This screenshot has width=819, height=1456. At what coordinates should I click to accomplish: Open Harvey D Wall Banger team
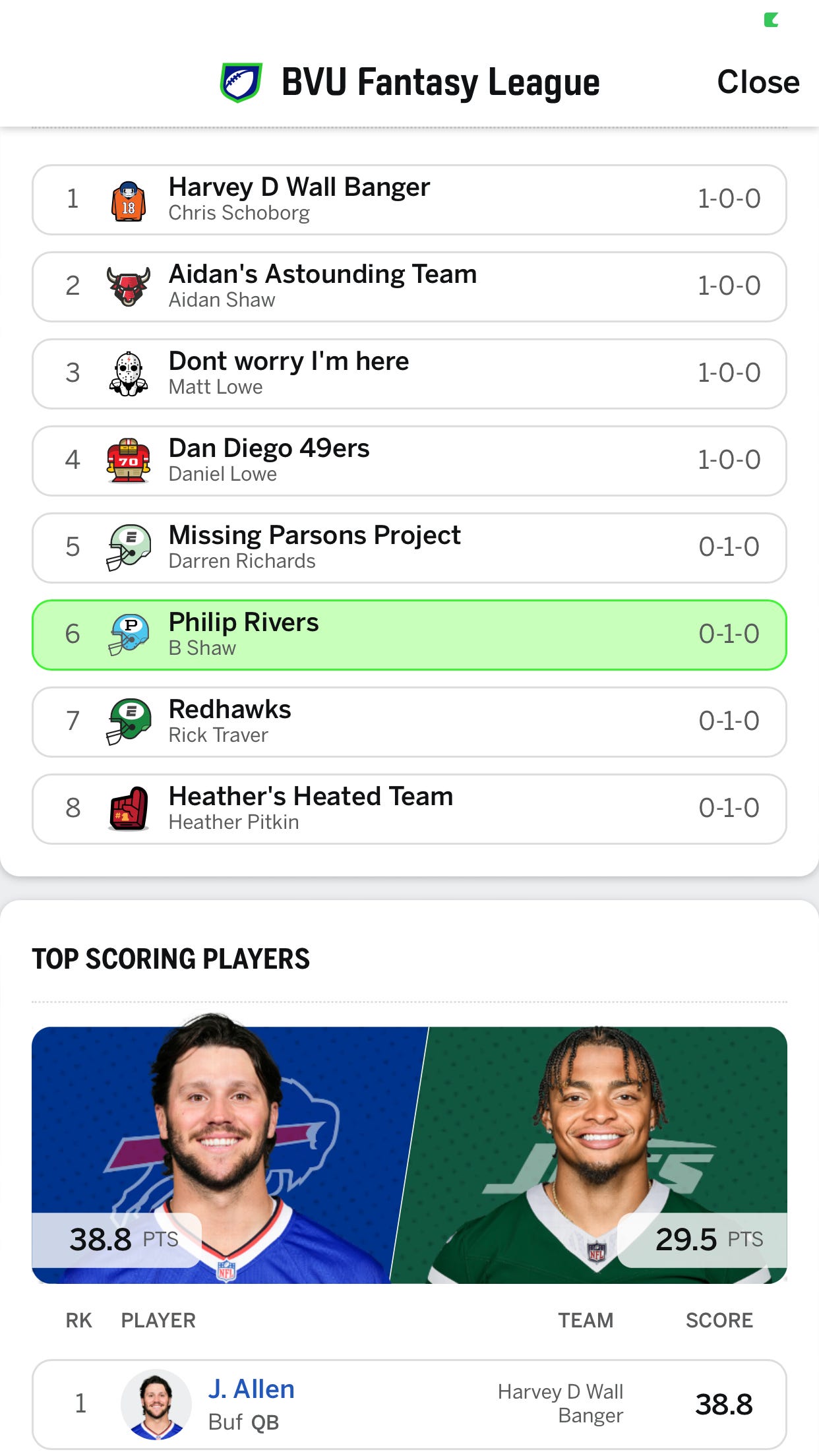409,200
